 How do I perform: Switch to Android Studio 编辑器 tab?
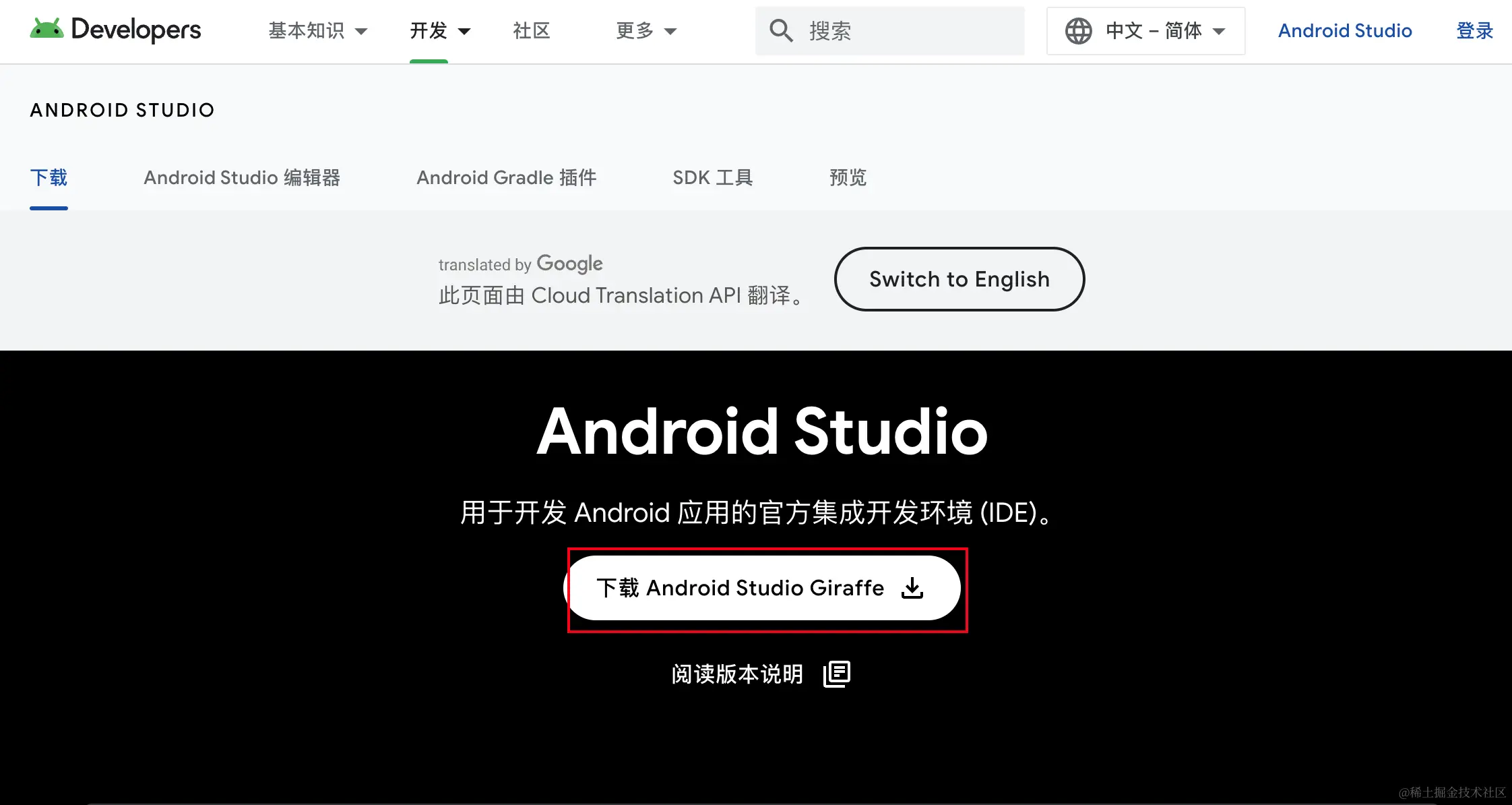pos(242,178)
